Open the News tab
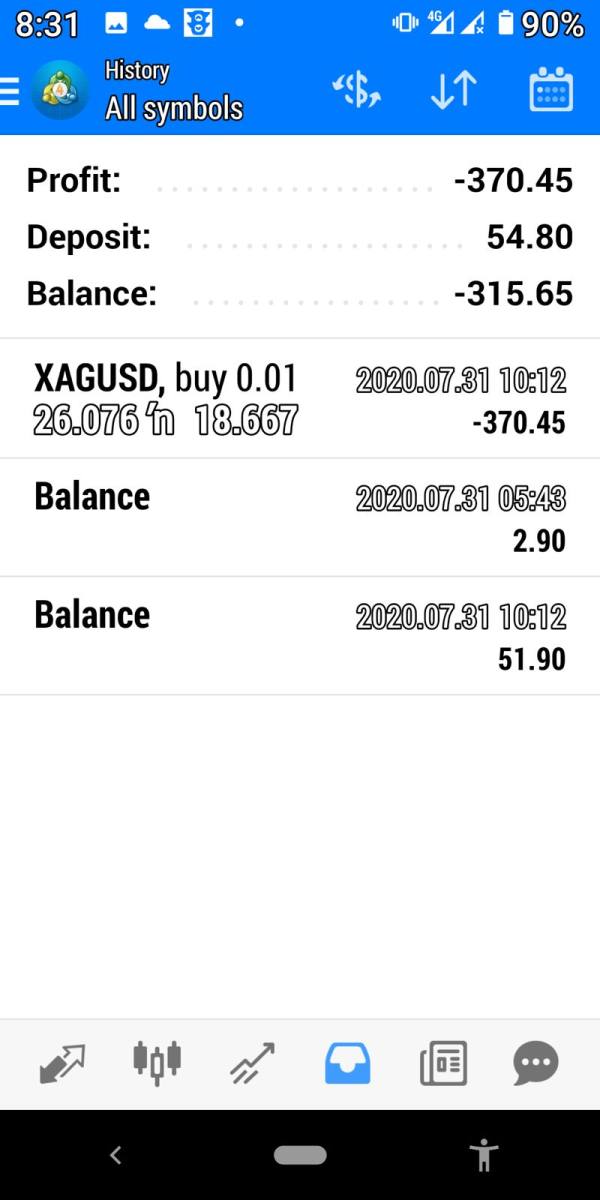 pos(443,1063)
